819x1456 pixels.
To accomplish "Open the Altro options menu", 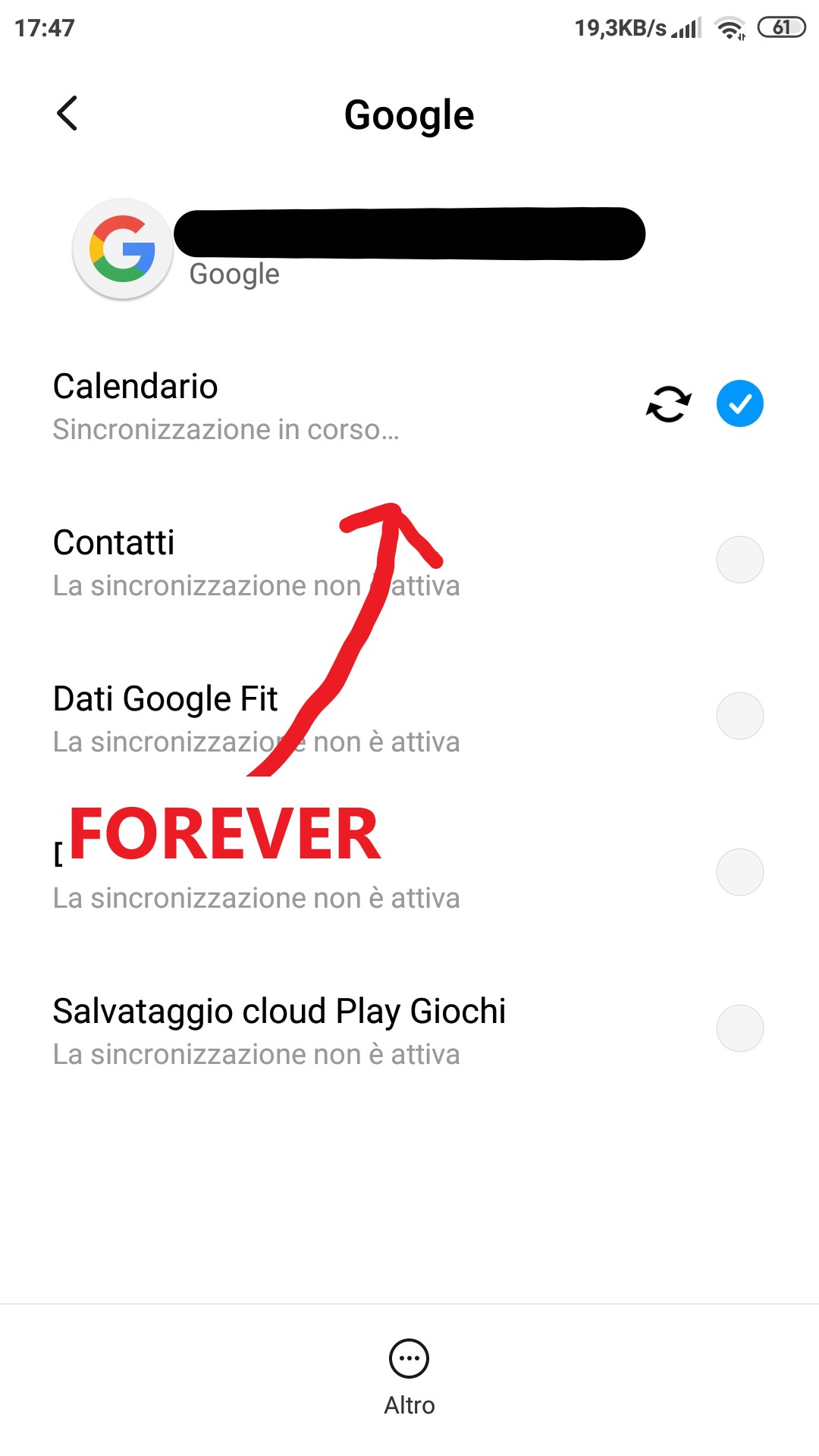I will (x=409, y=1377).
